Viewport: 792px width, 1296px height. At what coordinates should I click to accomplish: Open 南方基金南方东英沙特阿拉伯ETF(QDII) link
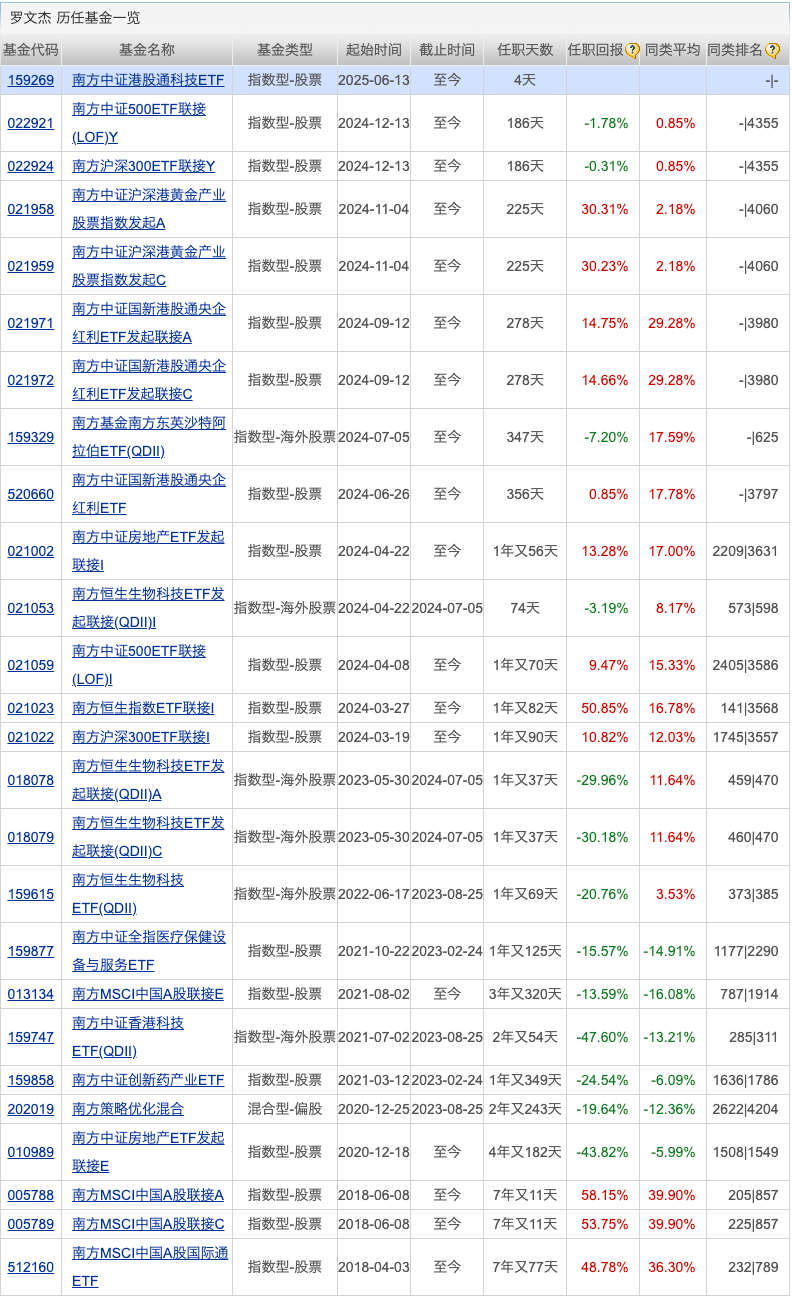(149, 437)
